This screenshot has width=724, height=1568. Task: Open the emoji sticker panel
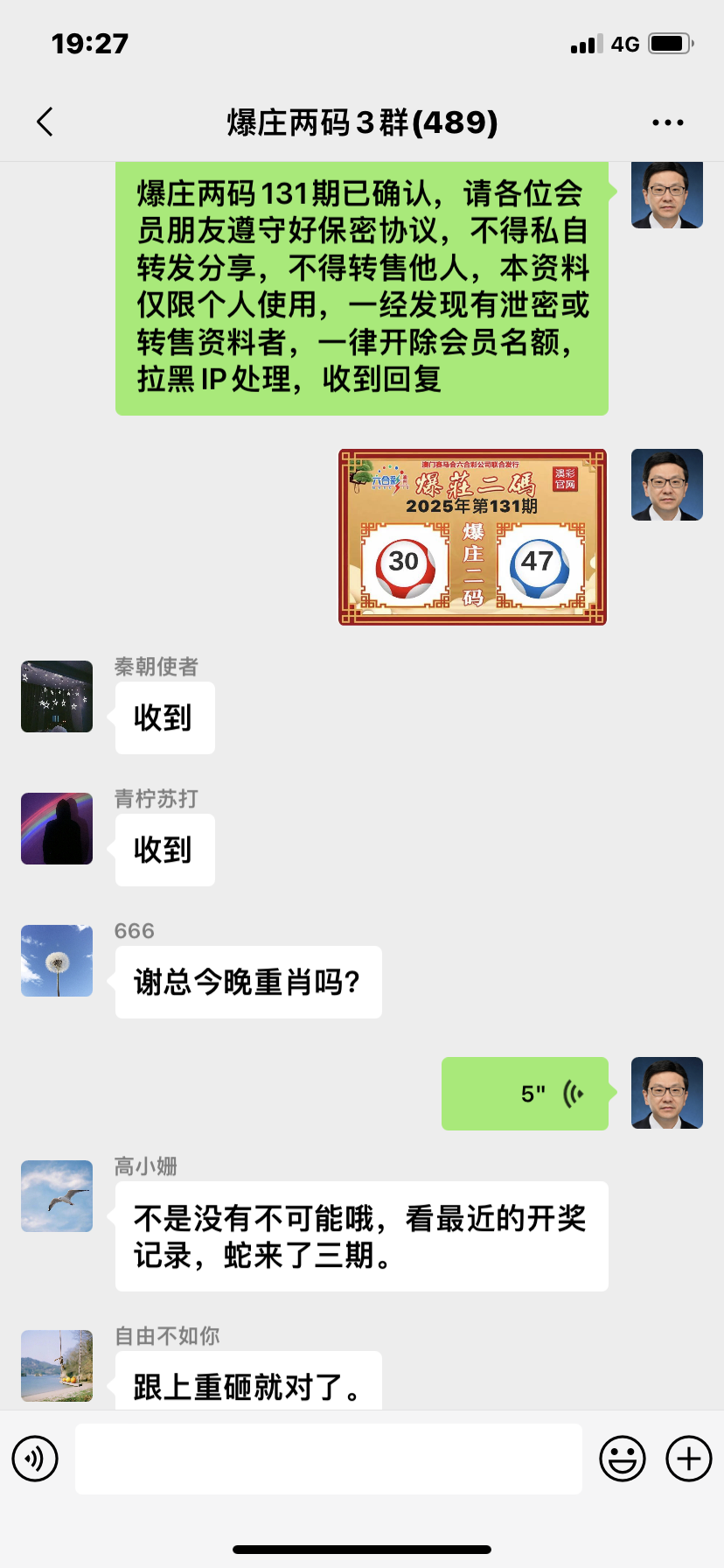point(622,1459)
